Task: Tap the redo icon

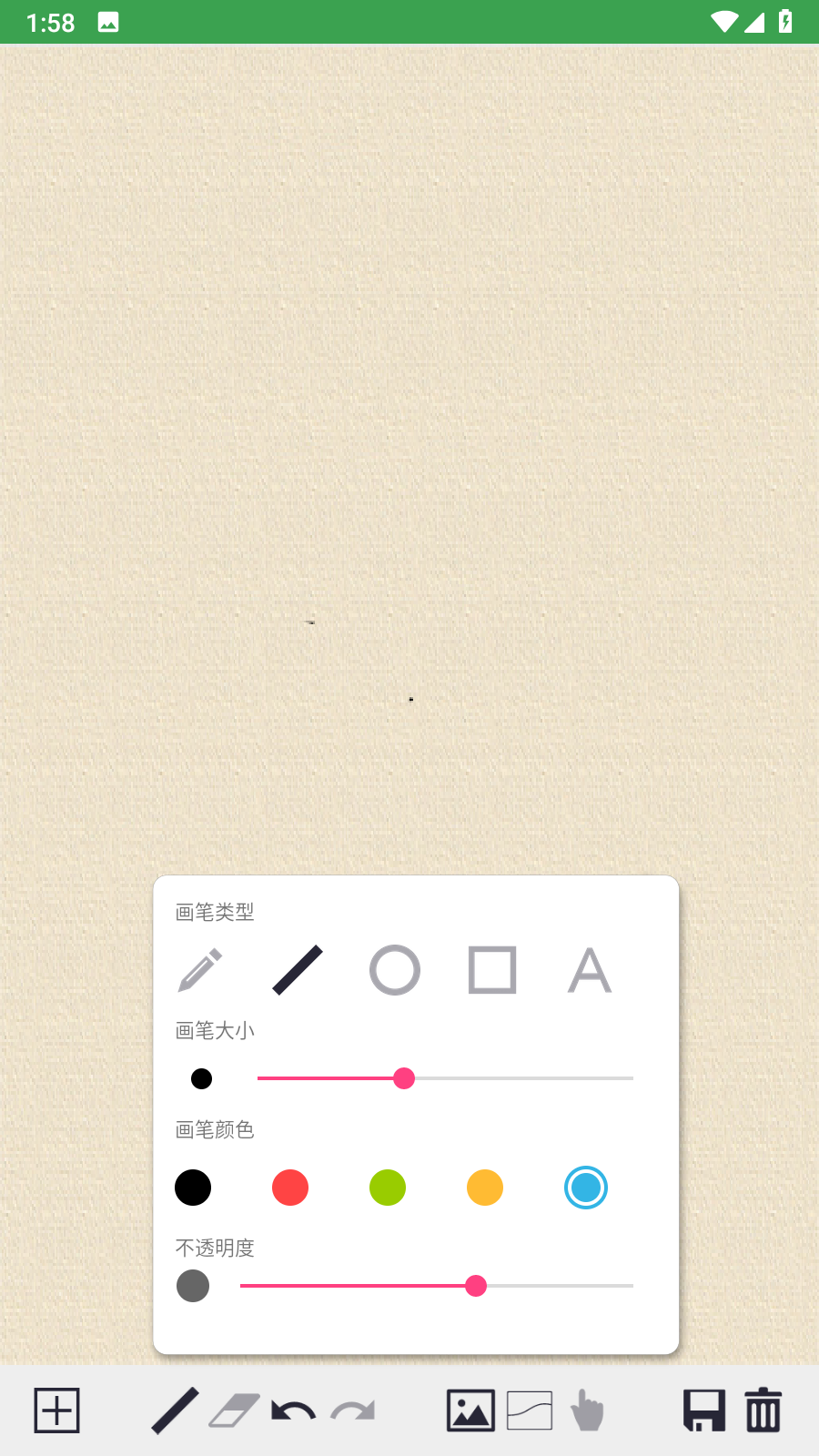Action: pos(351,1410)
